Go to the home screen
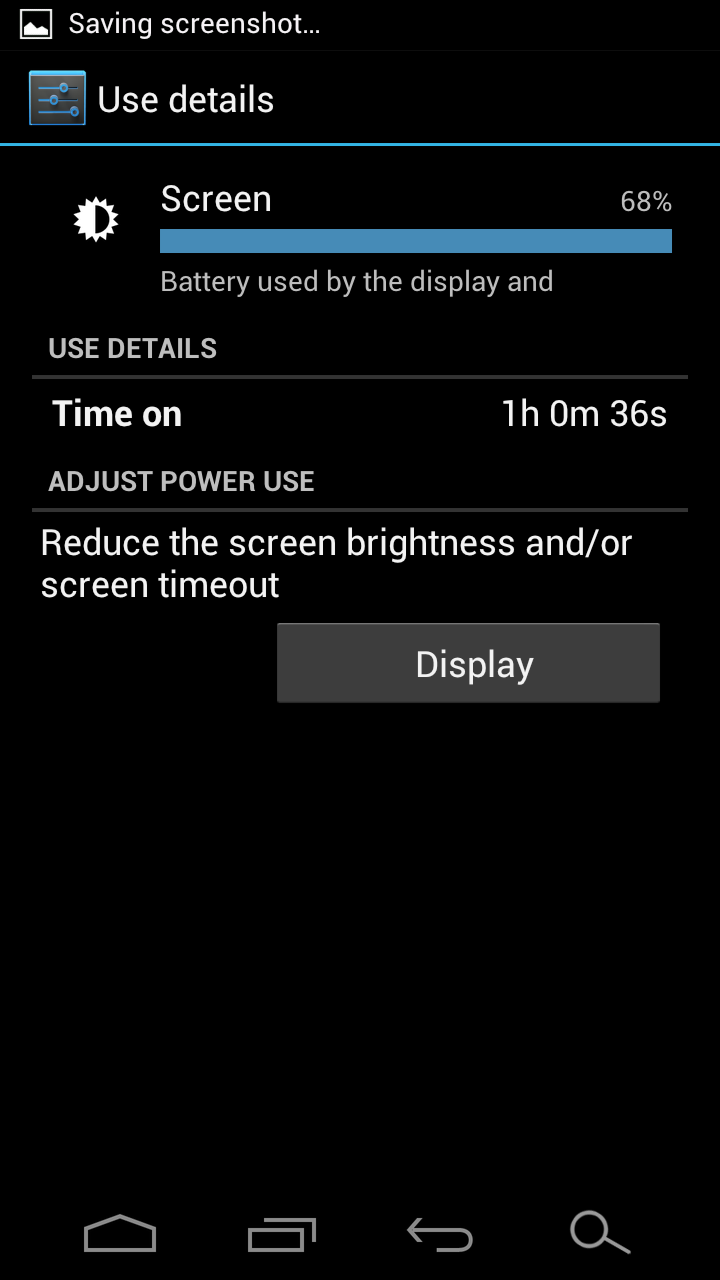 120,1234
